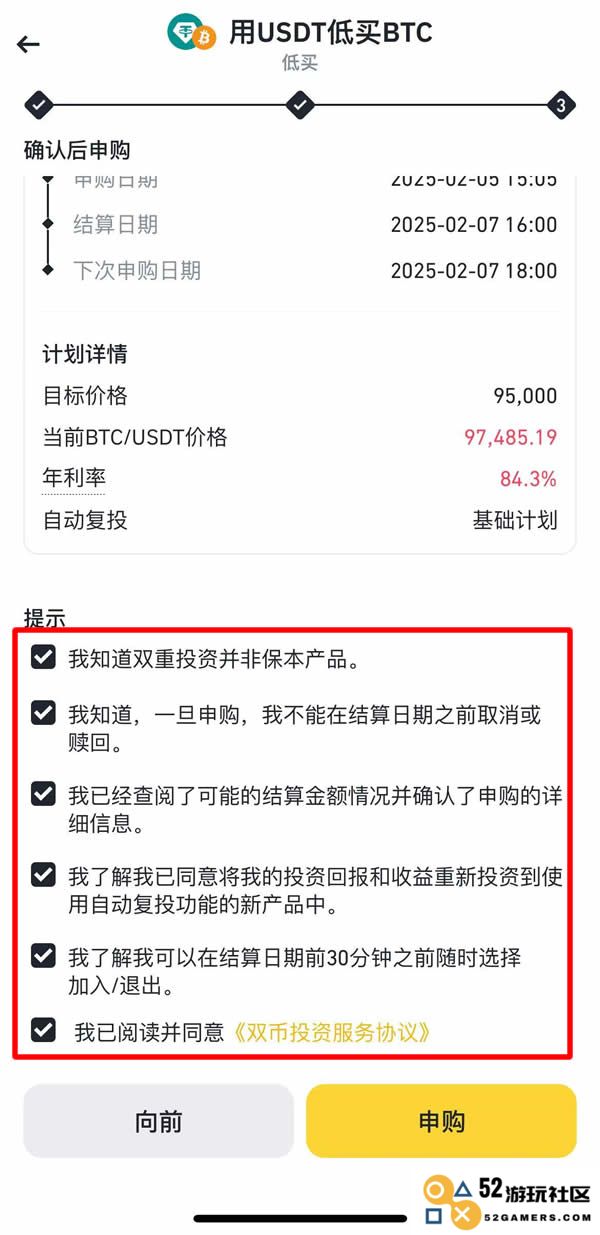Viewport: 600px width, 1235px height.
Task: Tap the 向前 button
Action: tap(158, 1121)
